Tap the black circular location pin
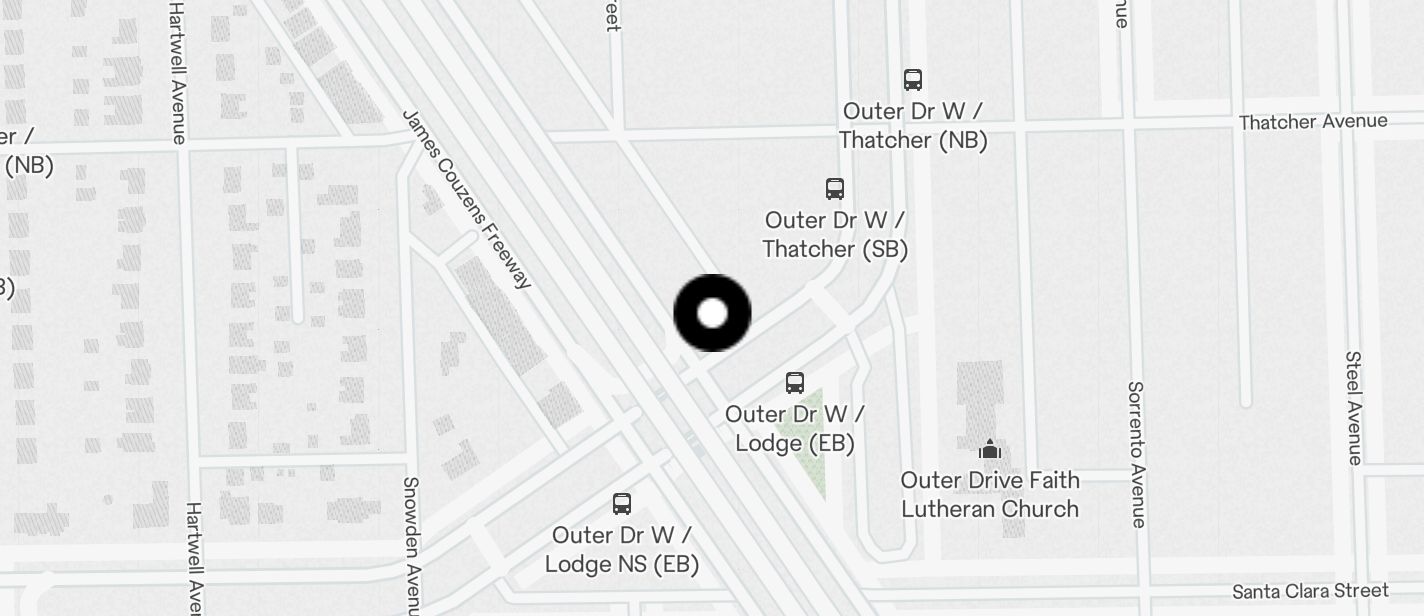The height and width of the screenshot is (616, 1424). point(712,313)
